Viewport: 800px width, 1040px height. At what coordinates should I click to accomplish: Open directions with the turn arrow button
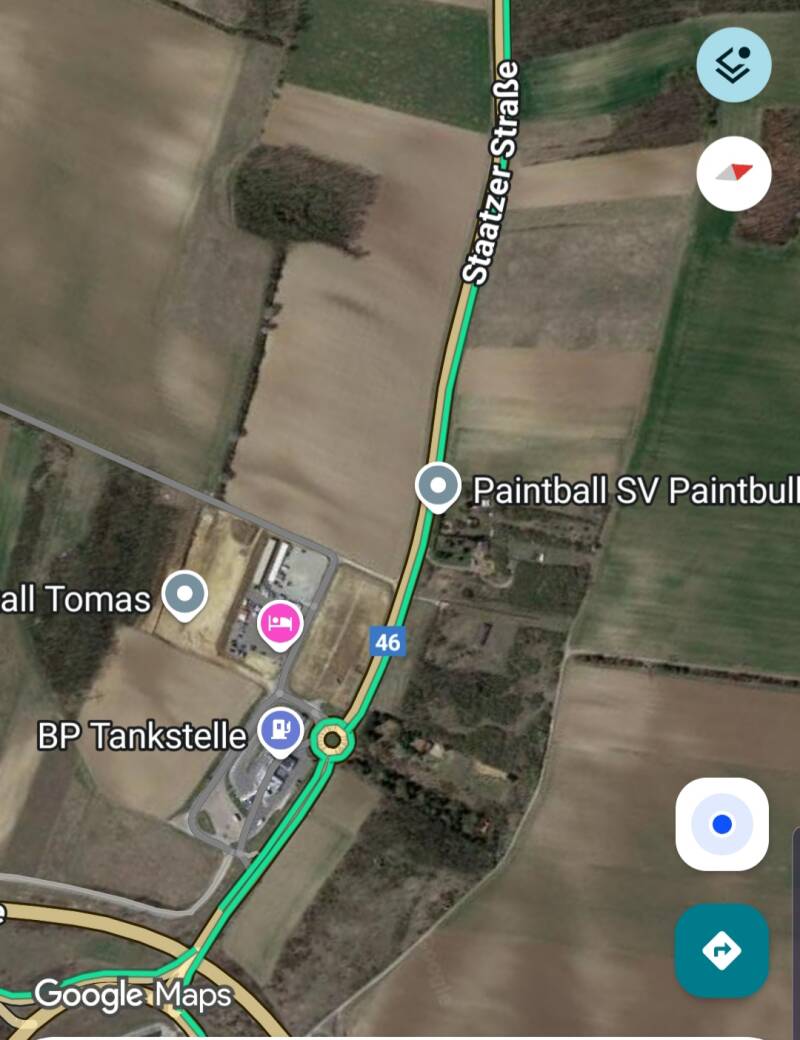click(x=722, y=950)
